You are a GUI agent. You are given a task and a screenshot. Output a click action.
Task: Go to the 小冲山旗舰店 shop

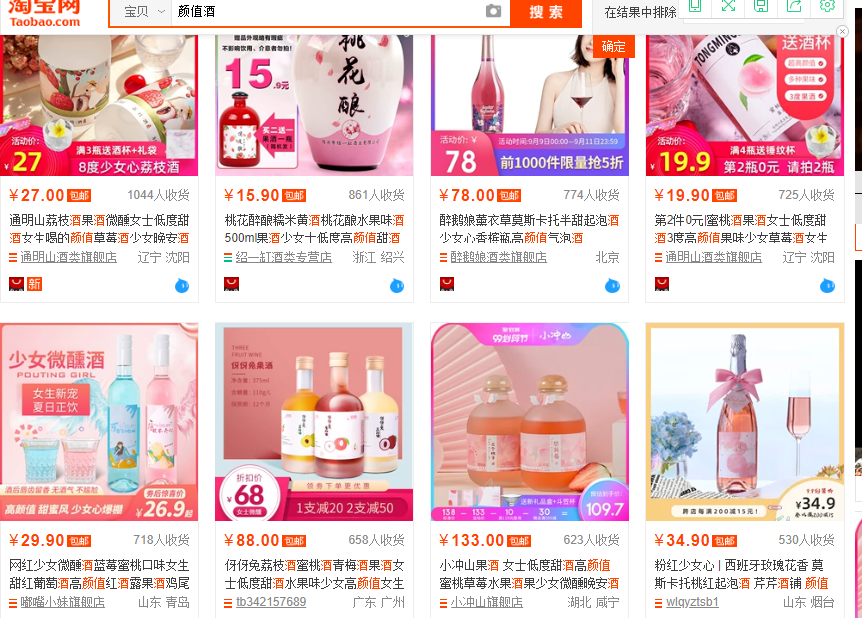(x=487, y=602)
